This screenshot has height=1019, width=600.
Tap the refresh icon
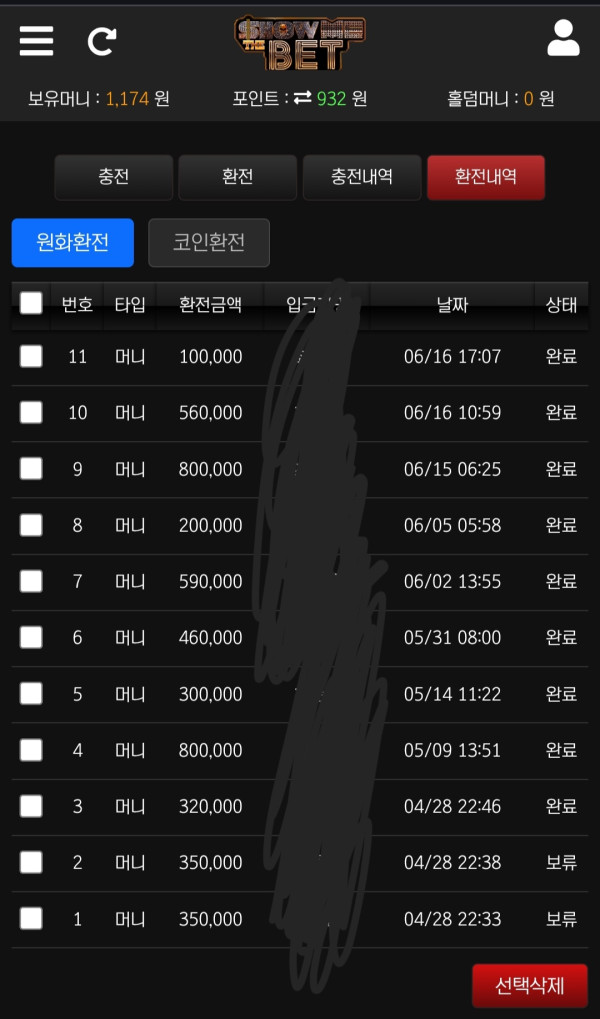(102, 42)
